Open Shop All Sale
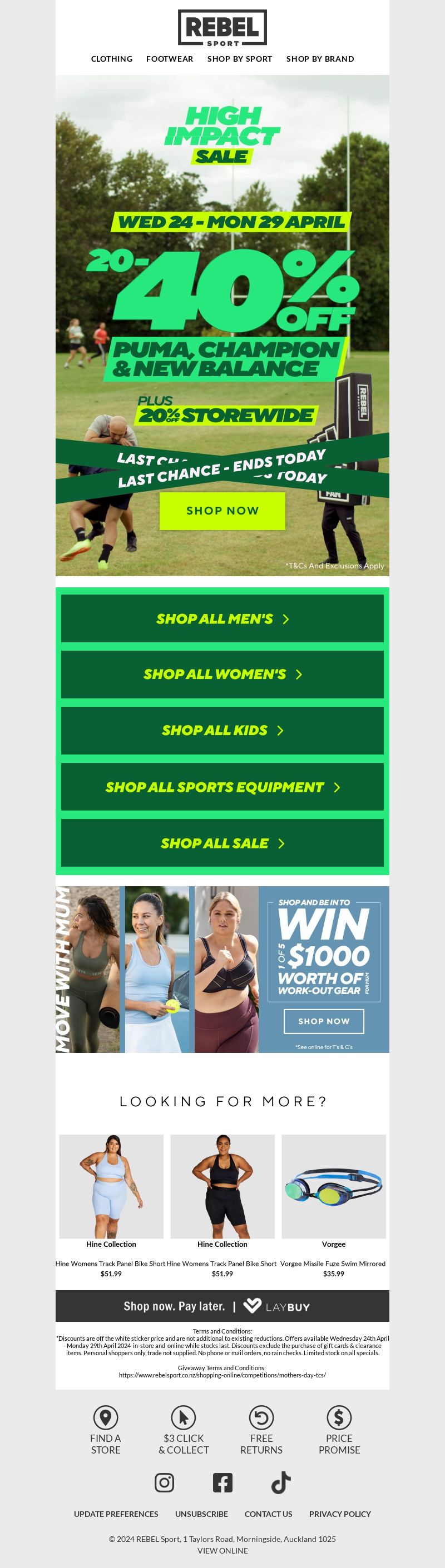The image size is (445, 1568). coord(222,843)
